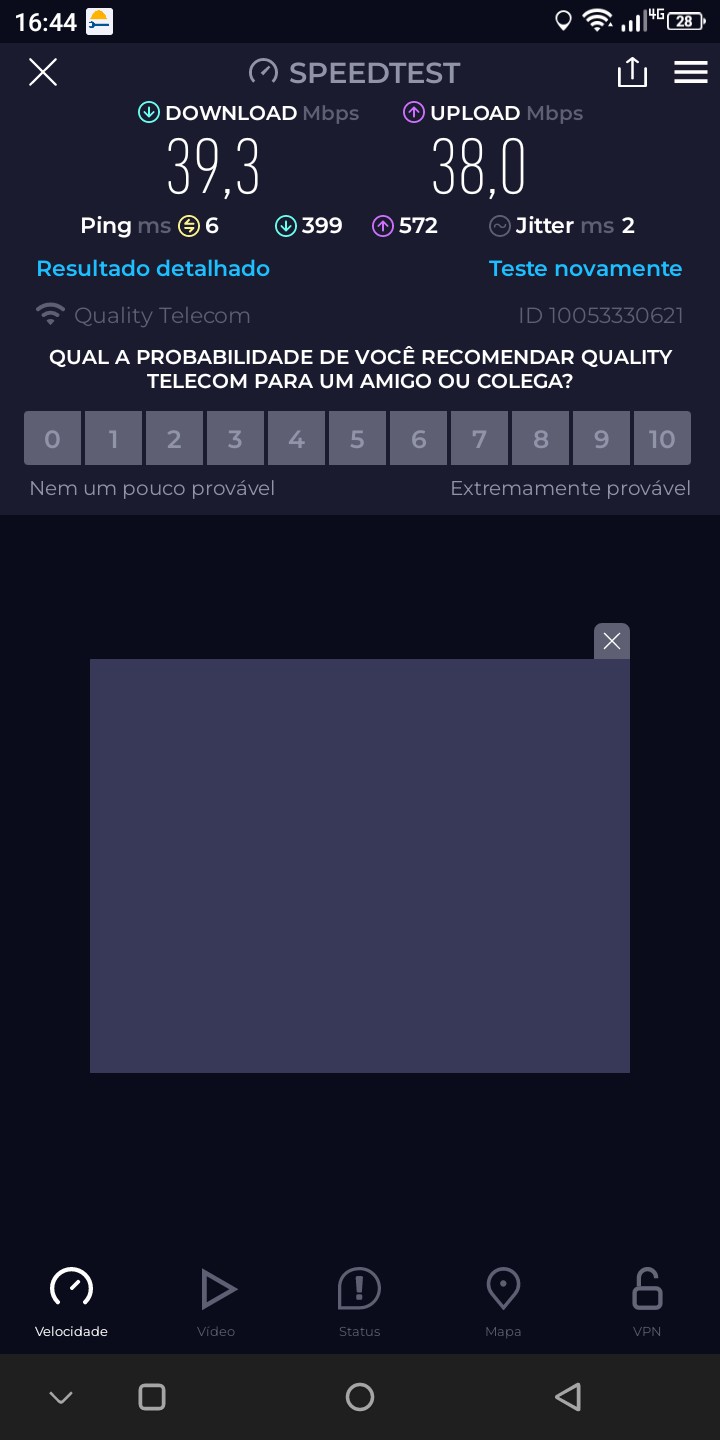The width and height of the screenshot is (720, 1440).
Task: Share the speed test result
Action: click(632, 72)
